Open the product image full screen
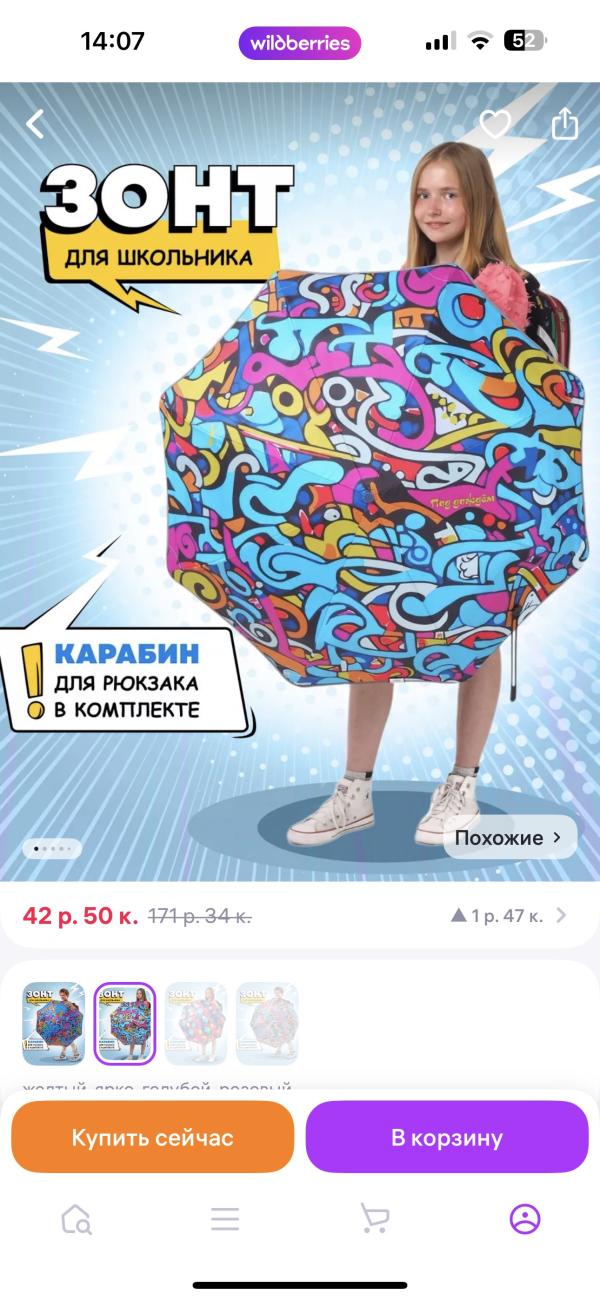Image resolution: width=600 pixels, height=1300 pixels. [300, 480]
